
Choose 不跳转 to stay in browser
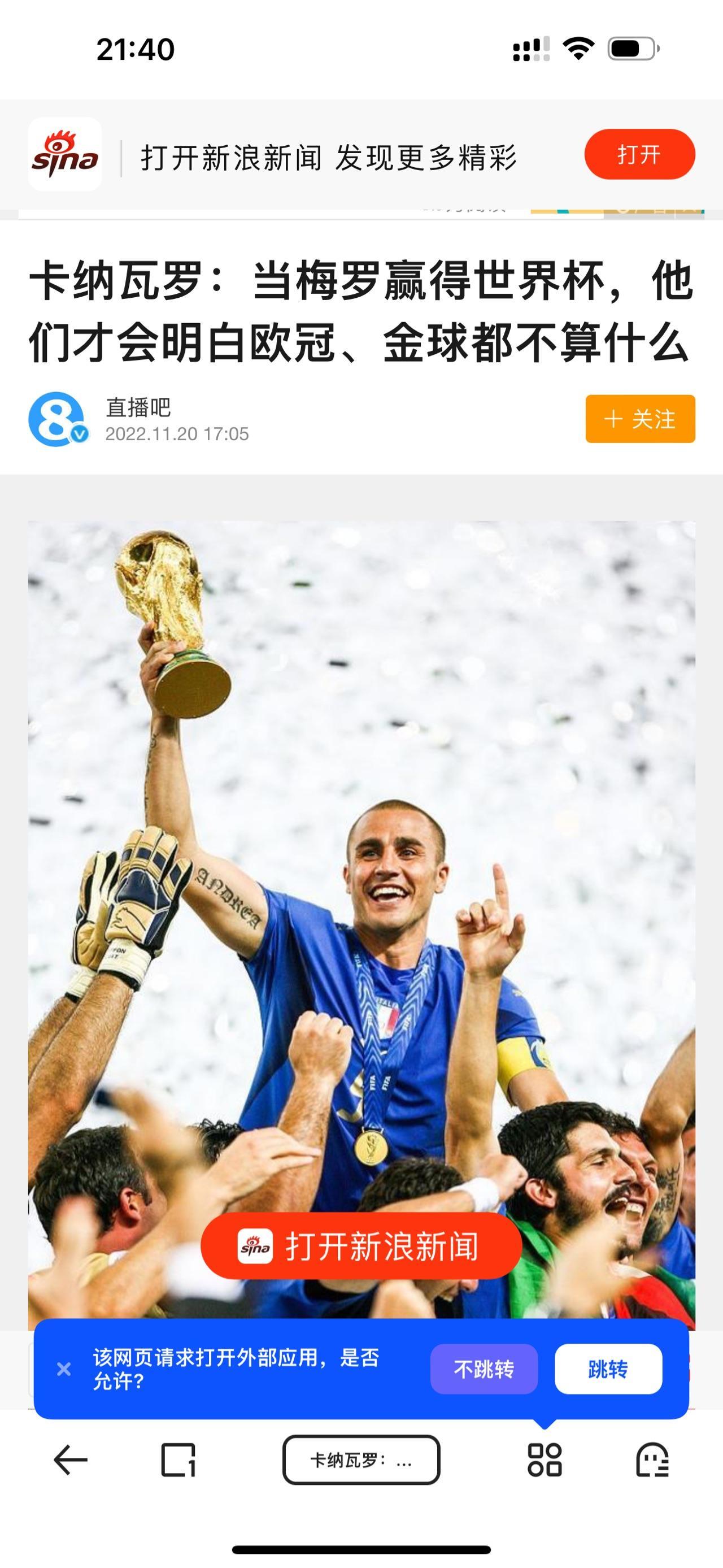point(484,1370)
